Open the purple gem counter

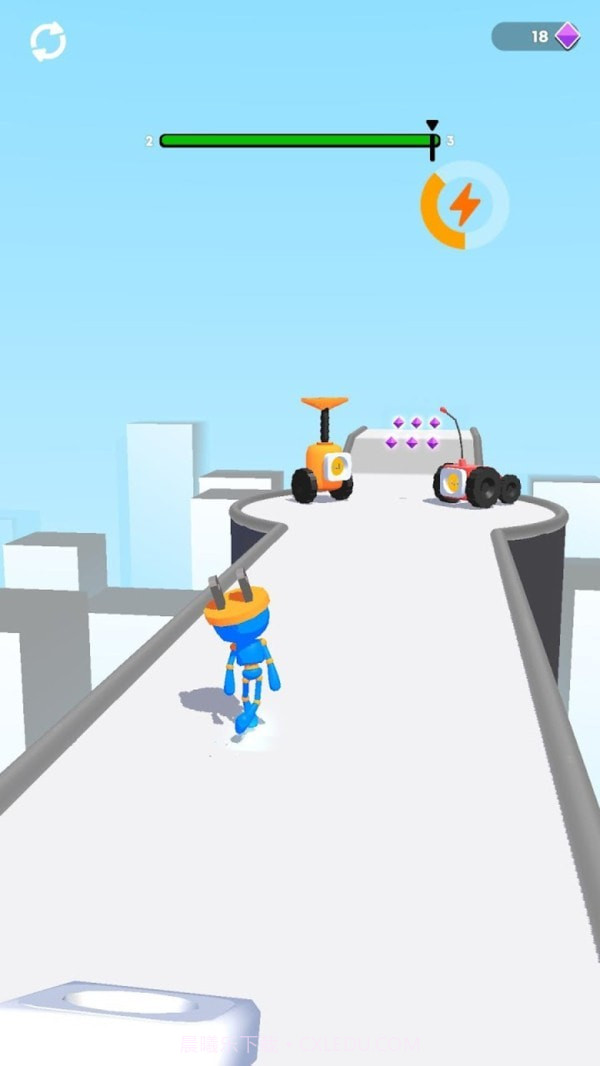[538, 37]
